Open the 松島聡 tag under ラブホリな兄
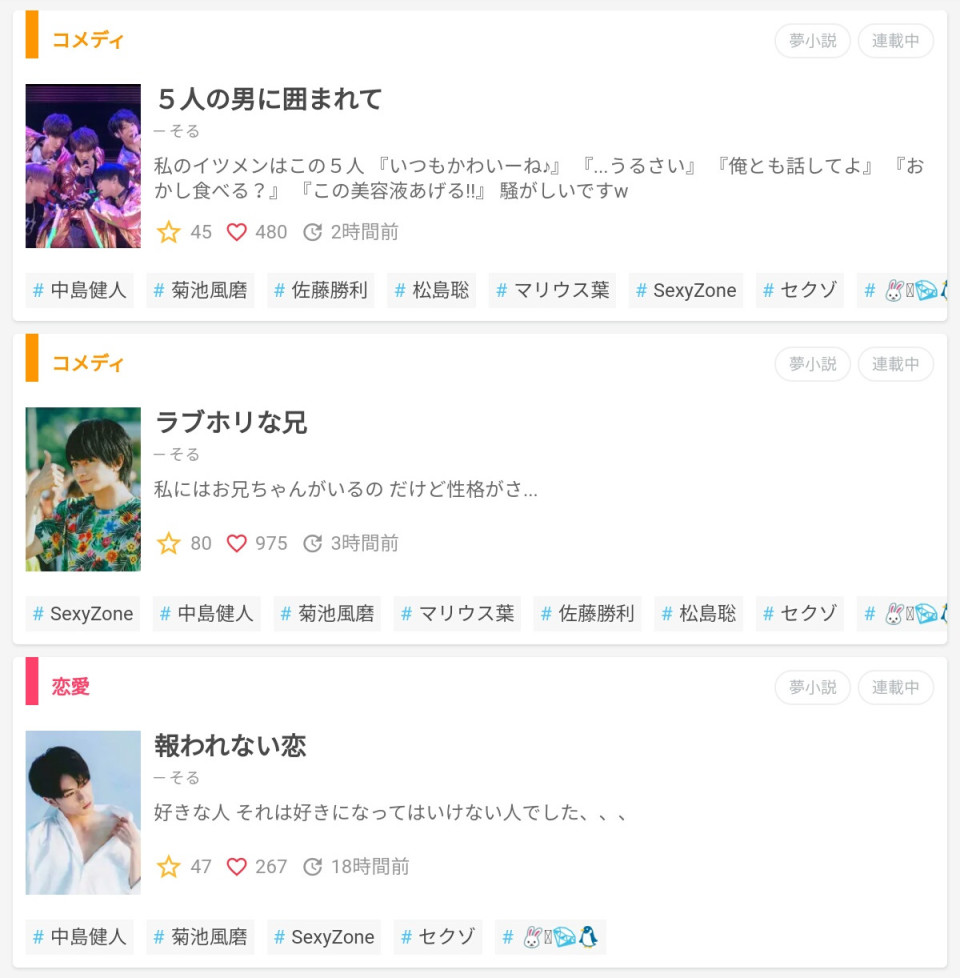Image resolution: width=960 pixels, height=978 pixels. [x=698, y=614]
